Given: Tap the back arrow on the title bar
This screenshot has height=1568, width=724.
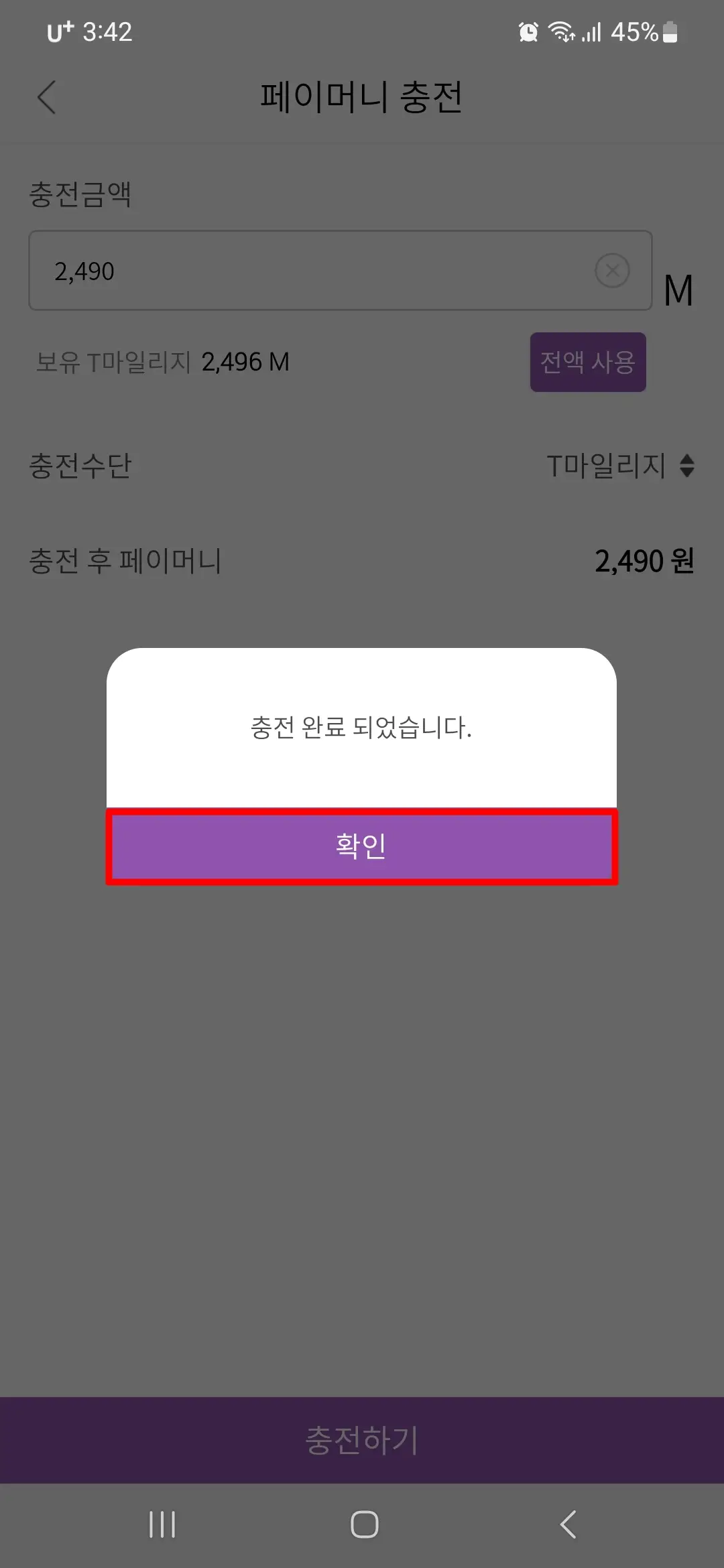Looking at the screenshot, I should (x=47, y=98).
